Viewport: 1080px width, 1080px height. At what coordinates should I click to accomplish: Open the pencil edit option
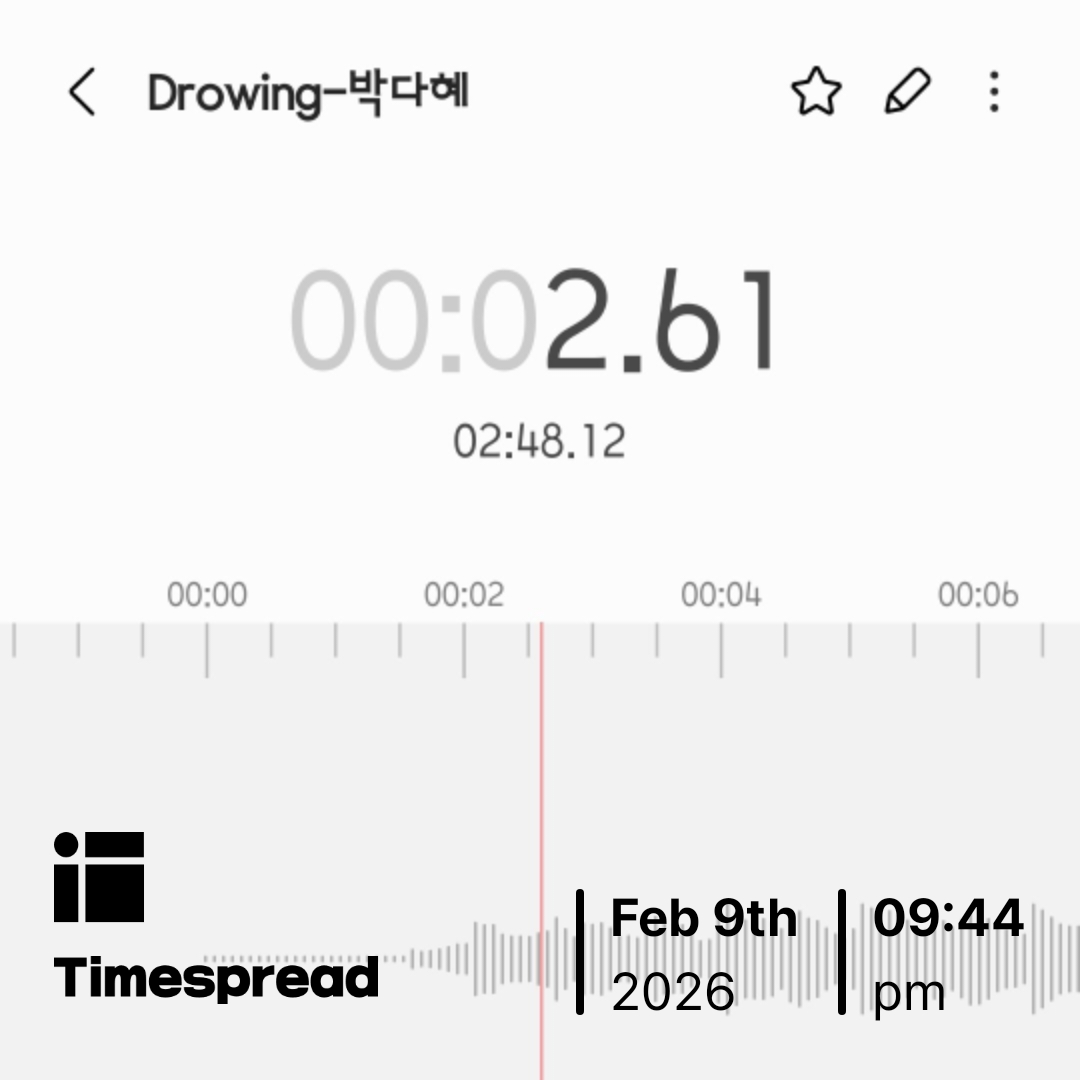907,93
